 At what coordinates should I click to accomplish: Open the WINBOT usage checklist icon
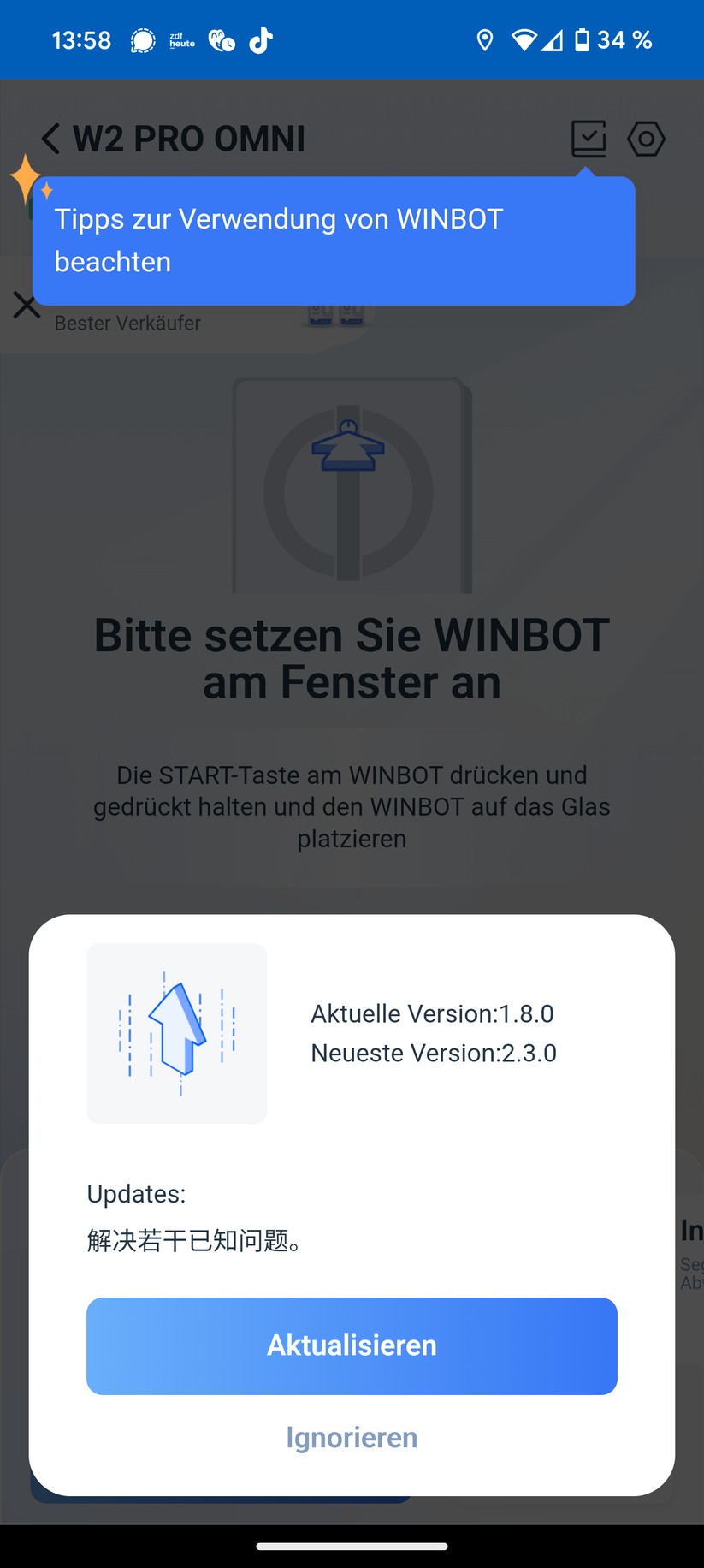[x=588, y=138]
